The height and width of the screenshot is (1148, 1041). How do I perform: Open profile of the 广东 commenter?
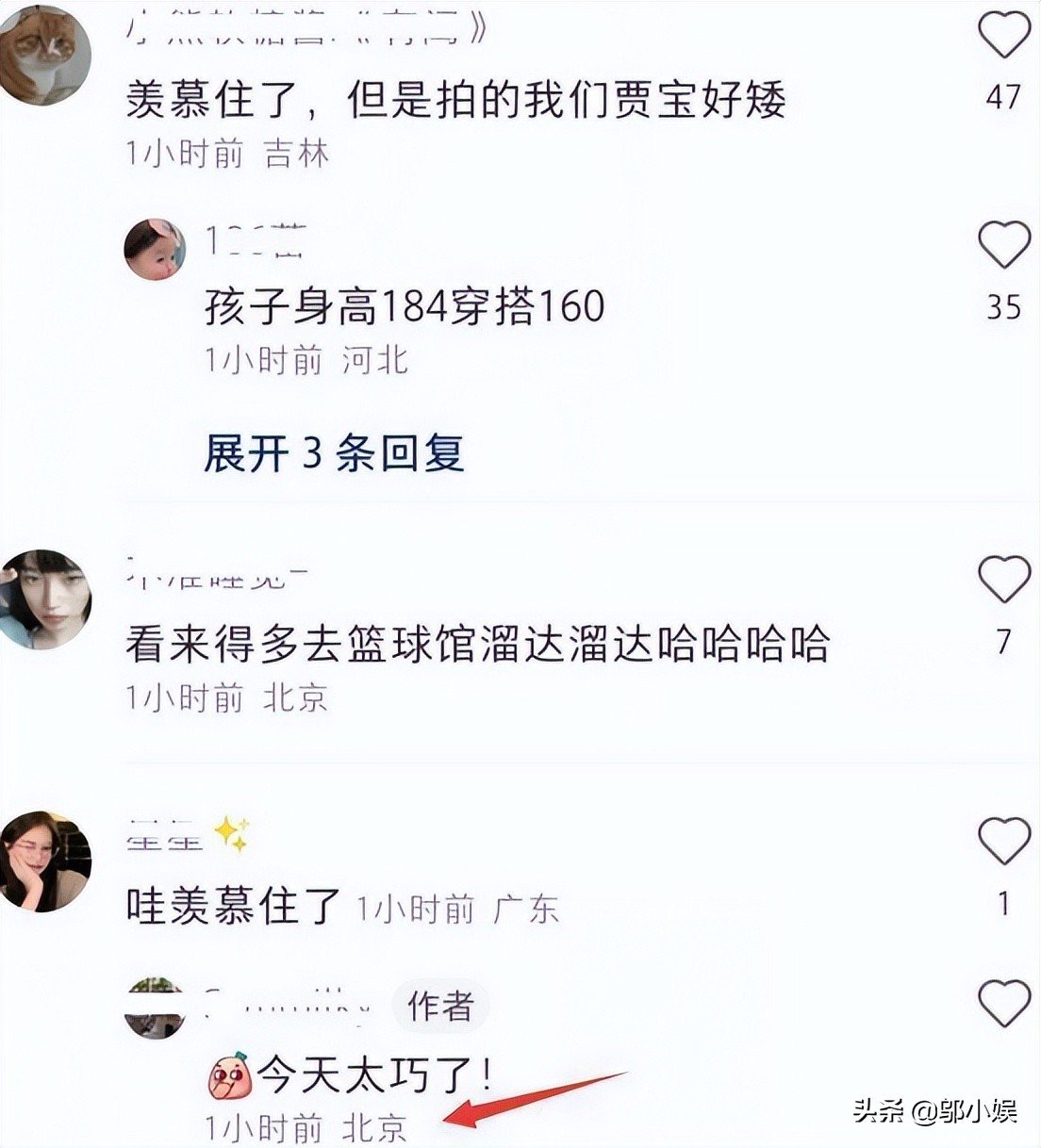coord(45,861)
